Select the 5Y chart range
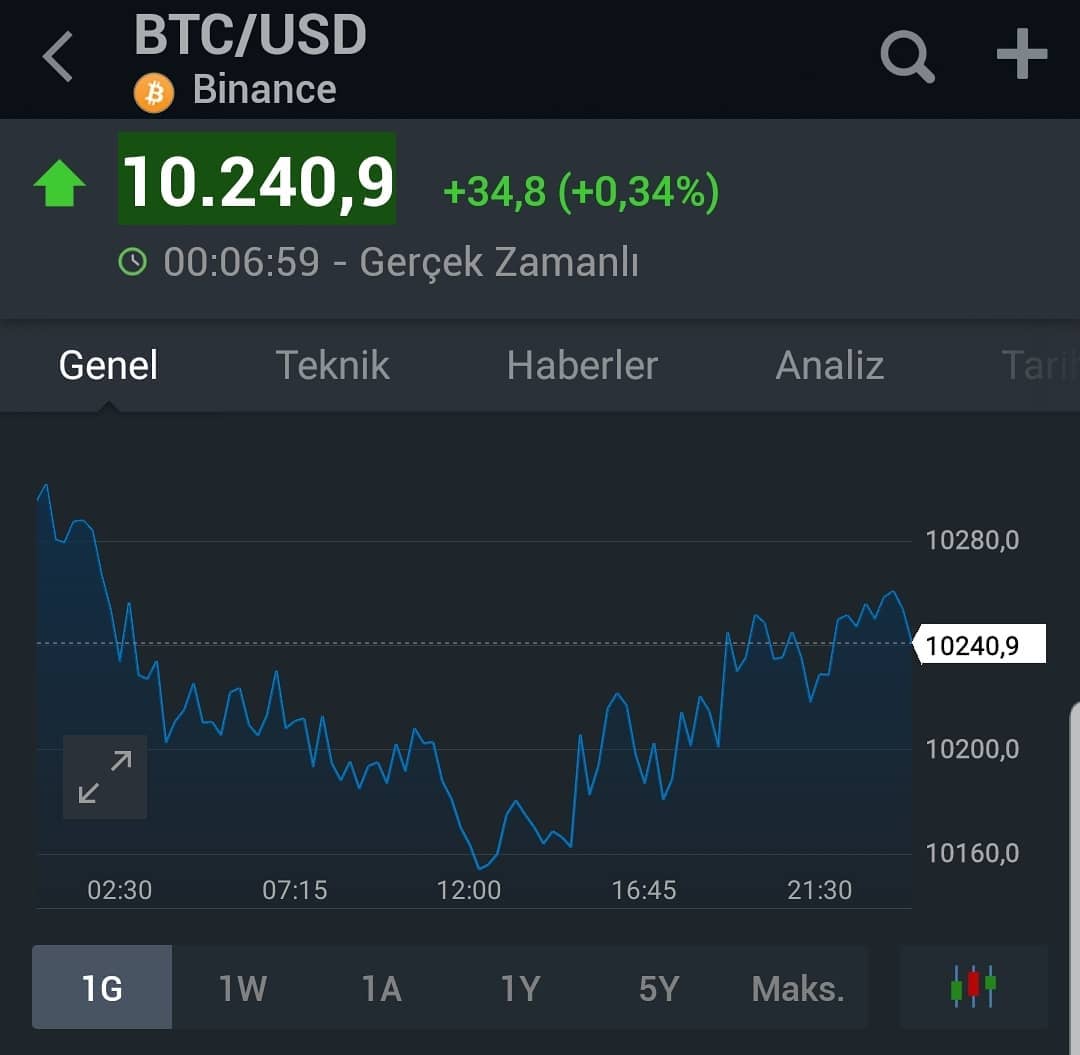The height and width of the screenshot is (1055, 1080). point(659,988)
